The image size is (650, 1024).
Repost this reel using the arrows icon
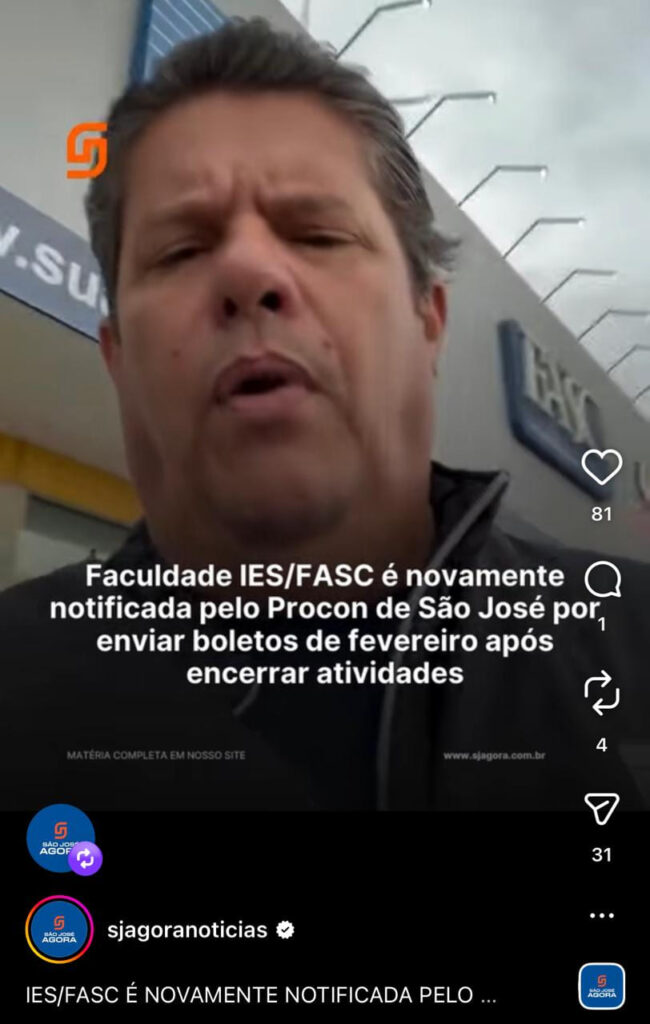601,693
